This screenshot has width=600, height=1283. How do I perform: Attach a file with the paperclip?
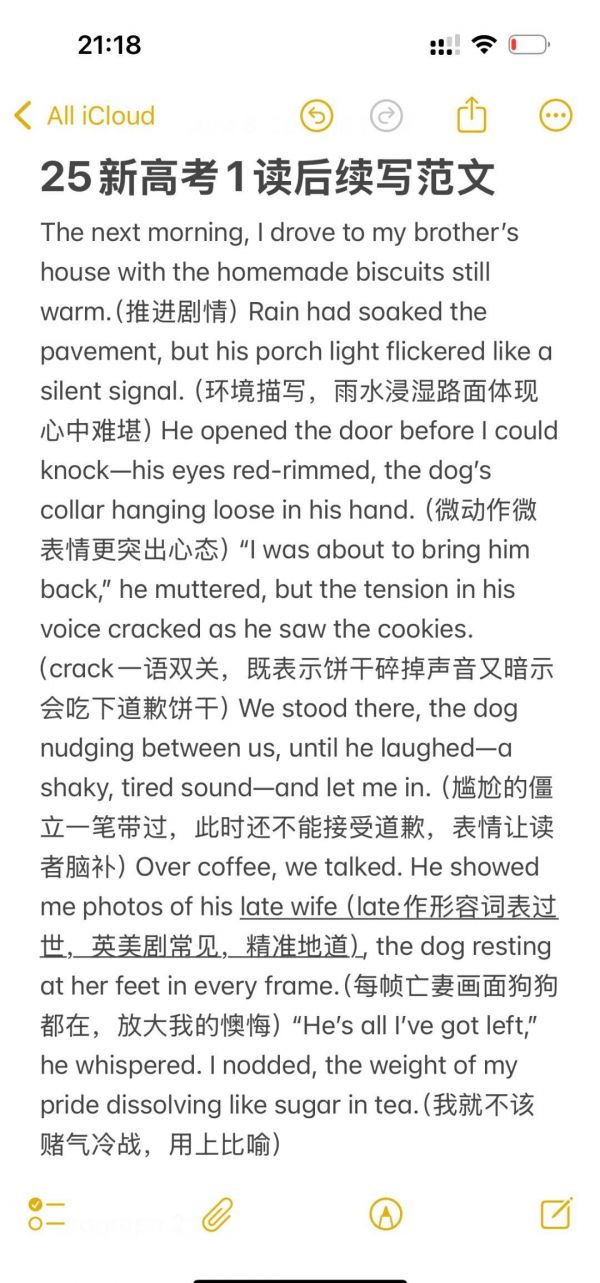point(217,1214)
